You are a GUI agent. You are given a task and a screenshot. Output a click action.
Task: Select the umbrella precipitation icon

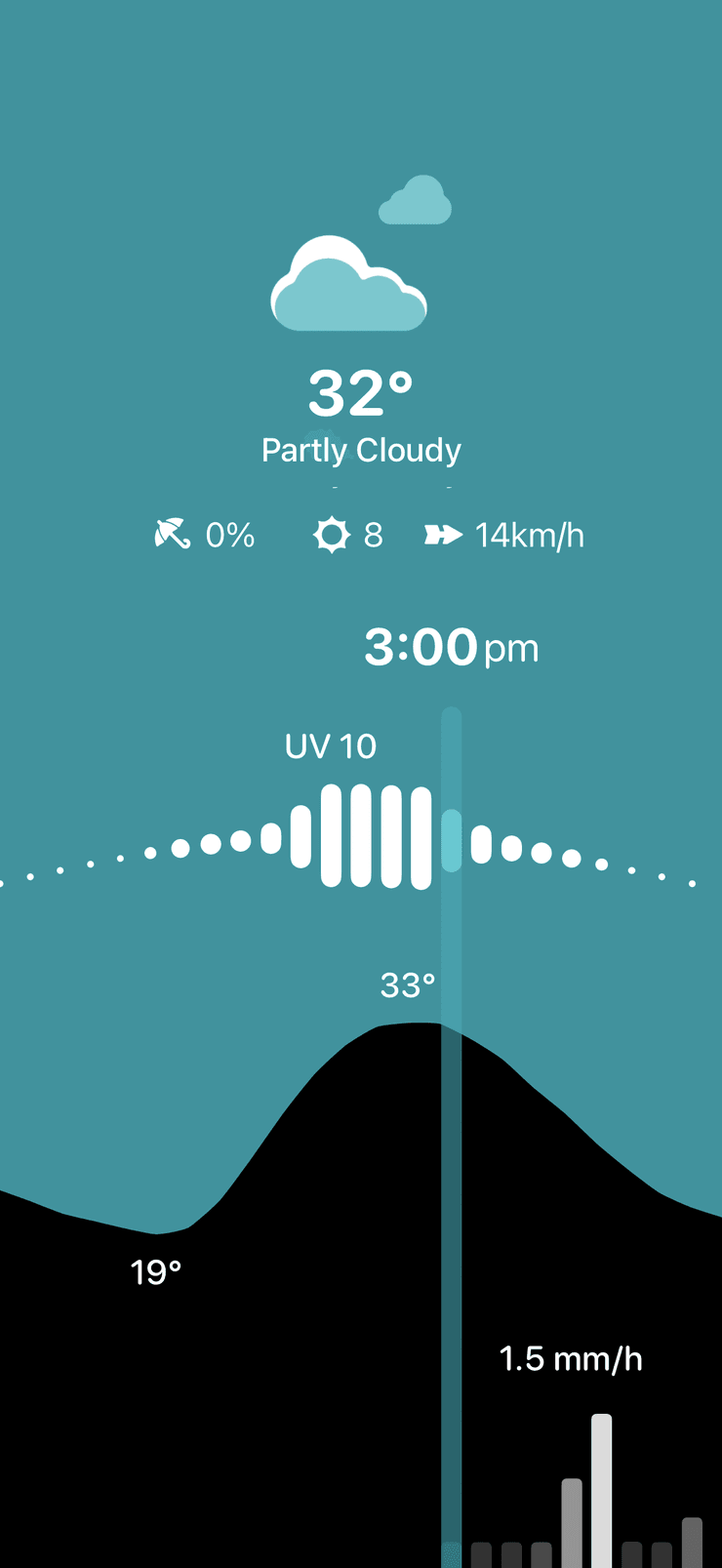point(172,535)
